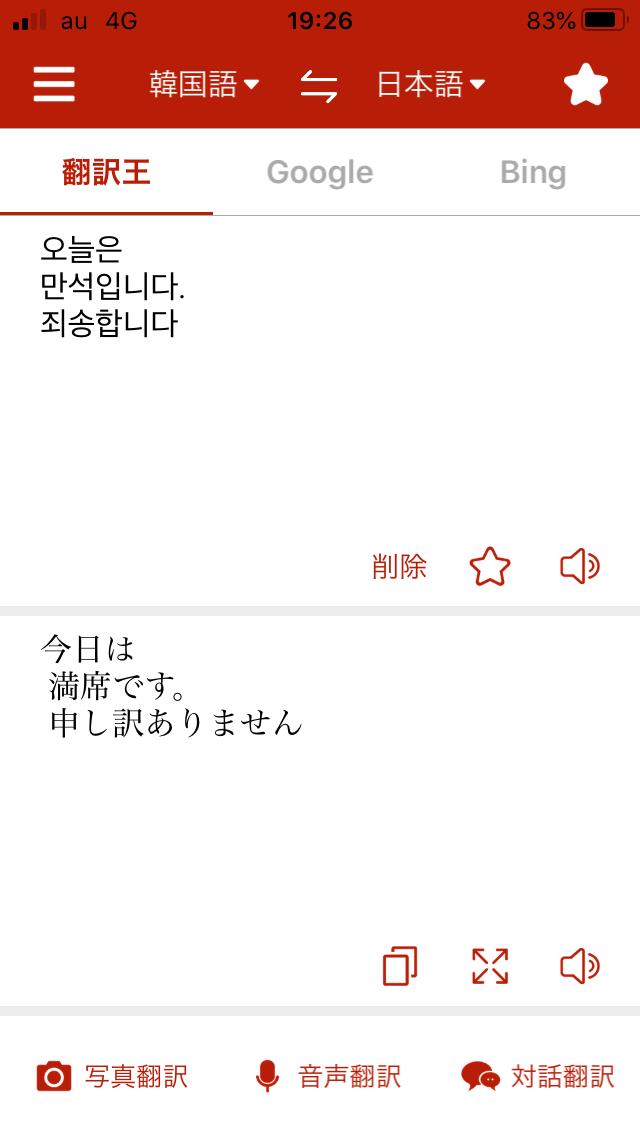Viewport: 640px width, 1136px height.
Task: Copy the Japanese translation
Action: [400, 966]
